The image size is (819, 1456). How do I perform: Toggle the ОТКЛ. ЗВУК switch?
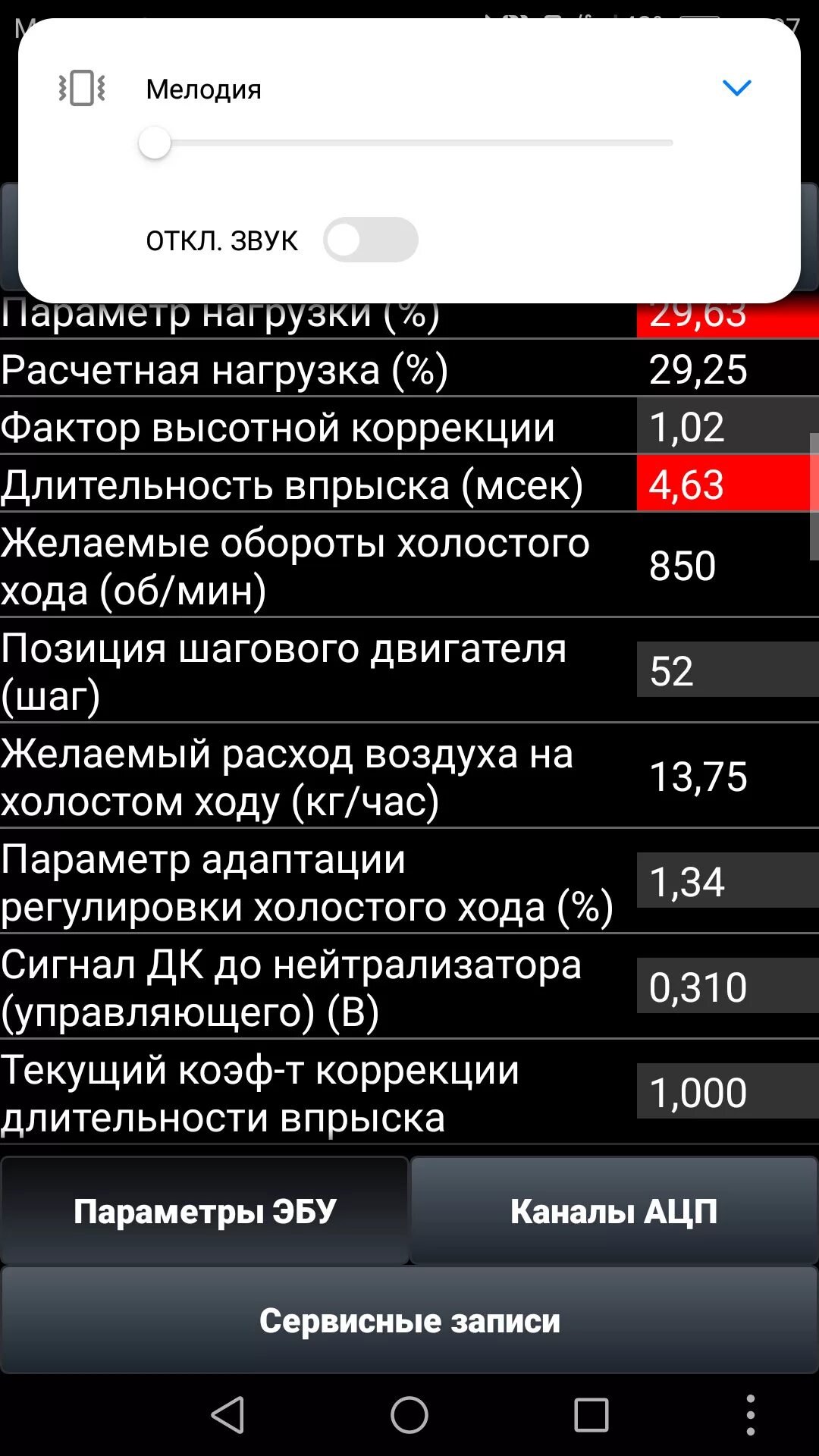tap(371, 240)
